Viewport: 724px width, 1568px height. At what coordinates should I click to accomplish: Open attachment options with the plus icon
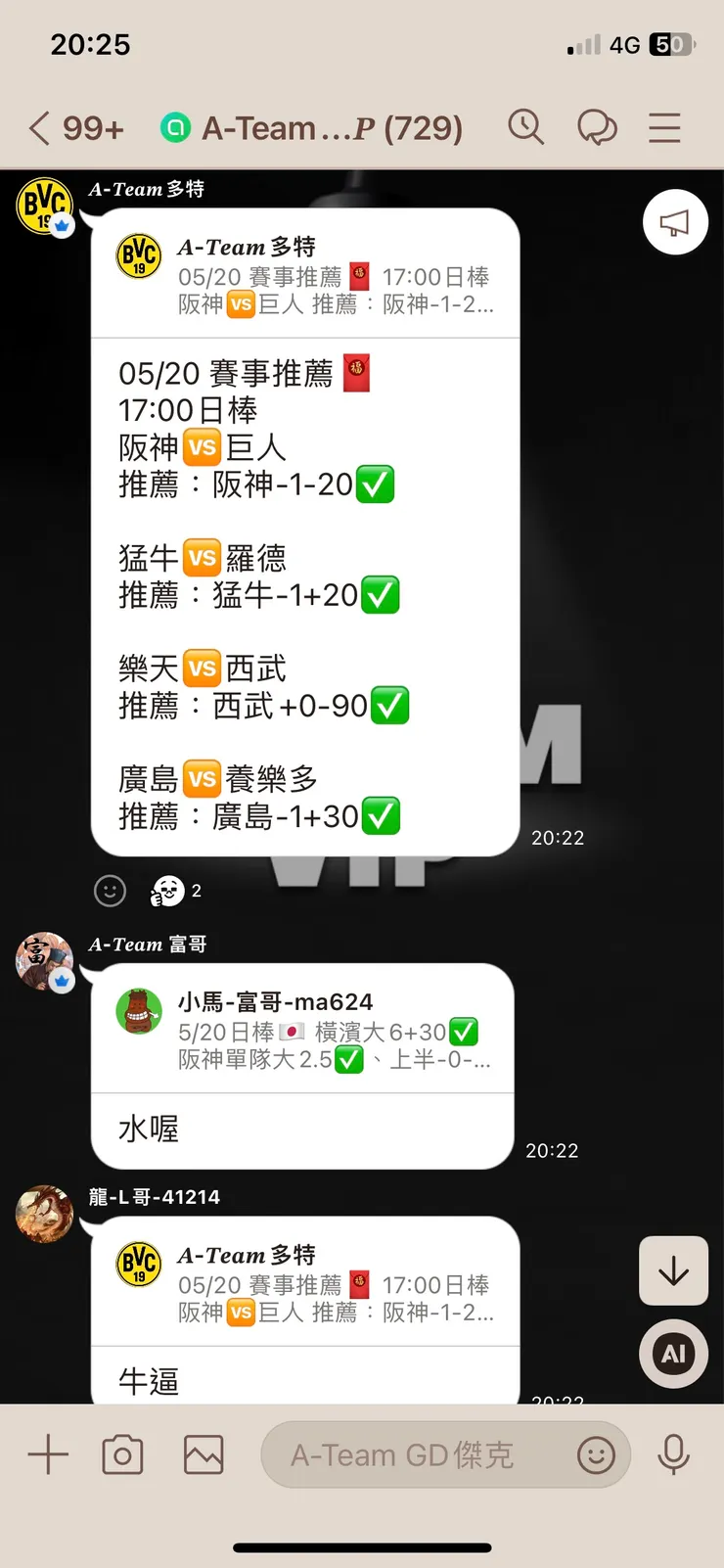pos(47,1455)
